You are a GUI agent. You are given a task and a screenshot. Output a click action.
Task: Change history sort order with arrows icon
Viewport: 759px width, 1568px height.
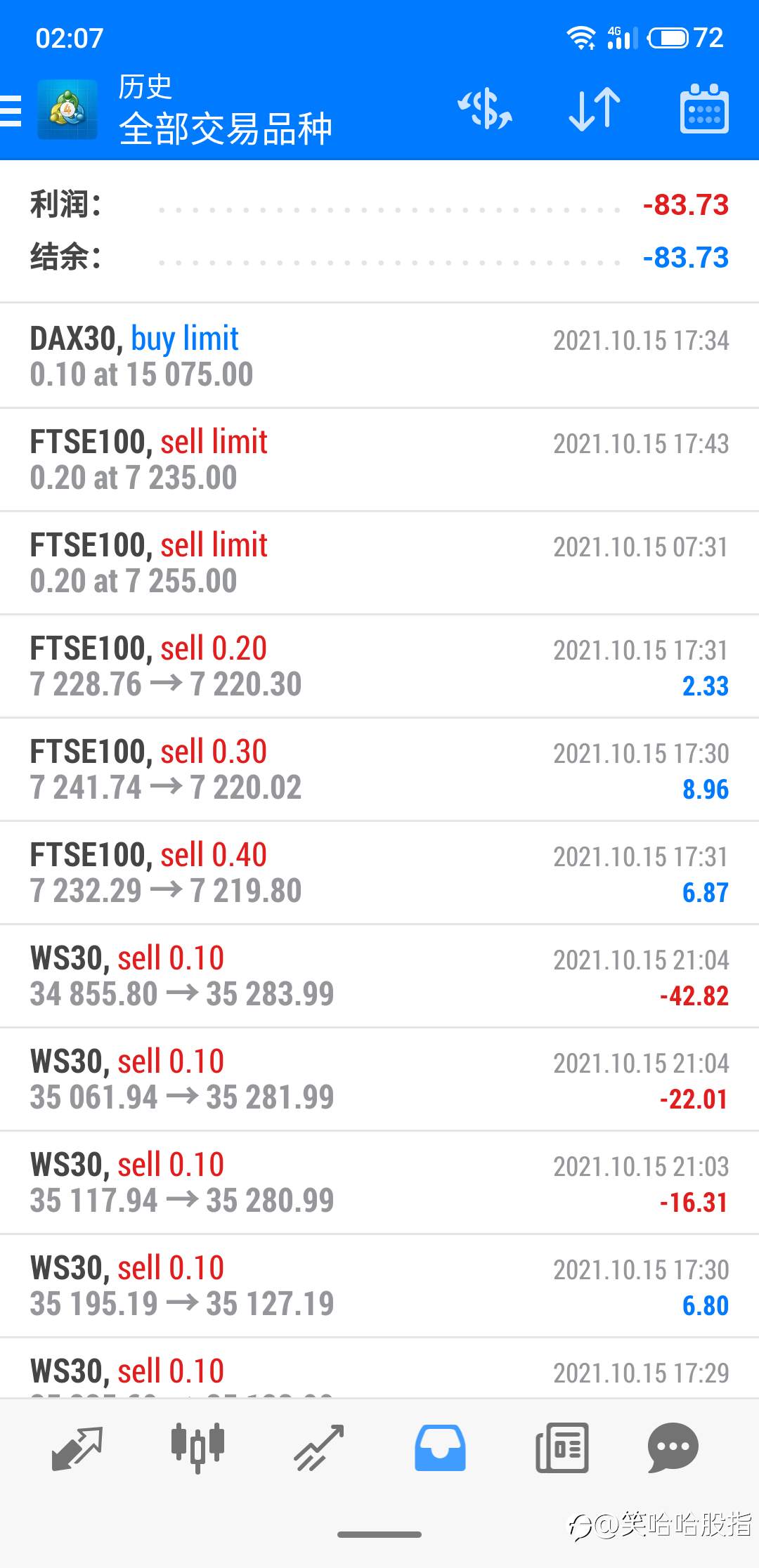tap(595, 110)
